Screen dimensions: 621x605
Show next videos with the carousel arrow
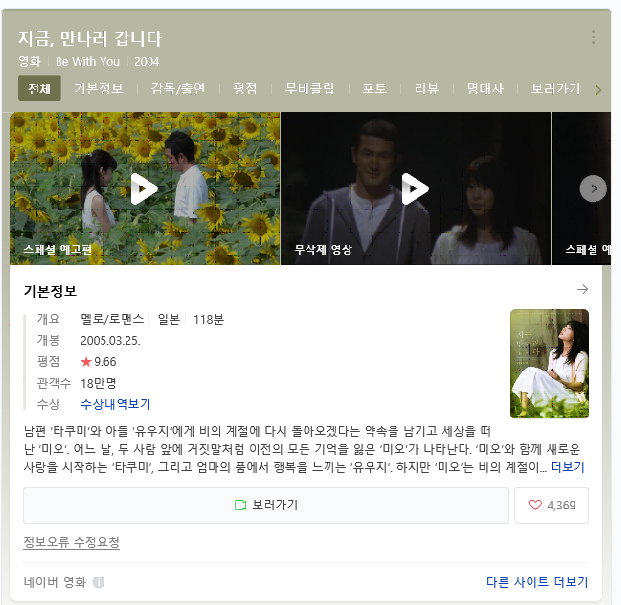593,188
